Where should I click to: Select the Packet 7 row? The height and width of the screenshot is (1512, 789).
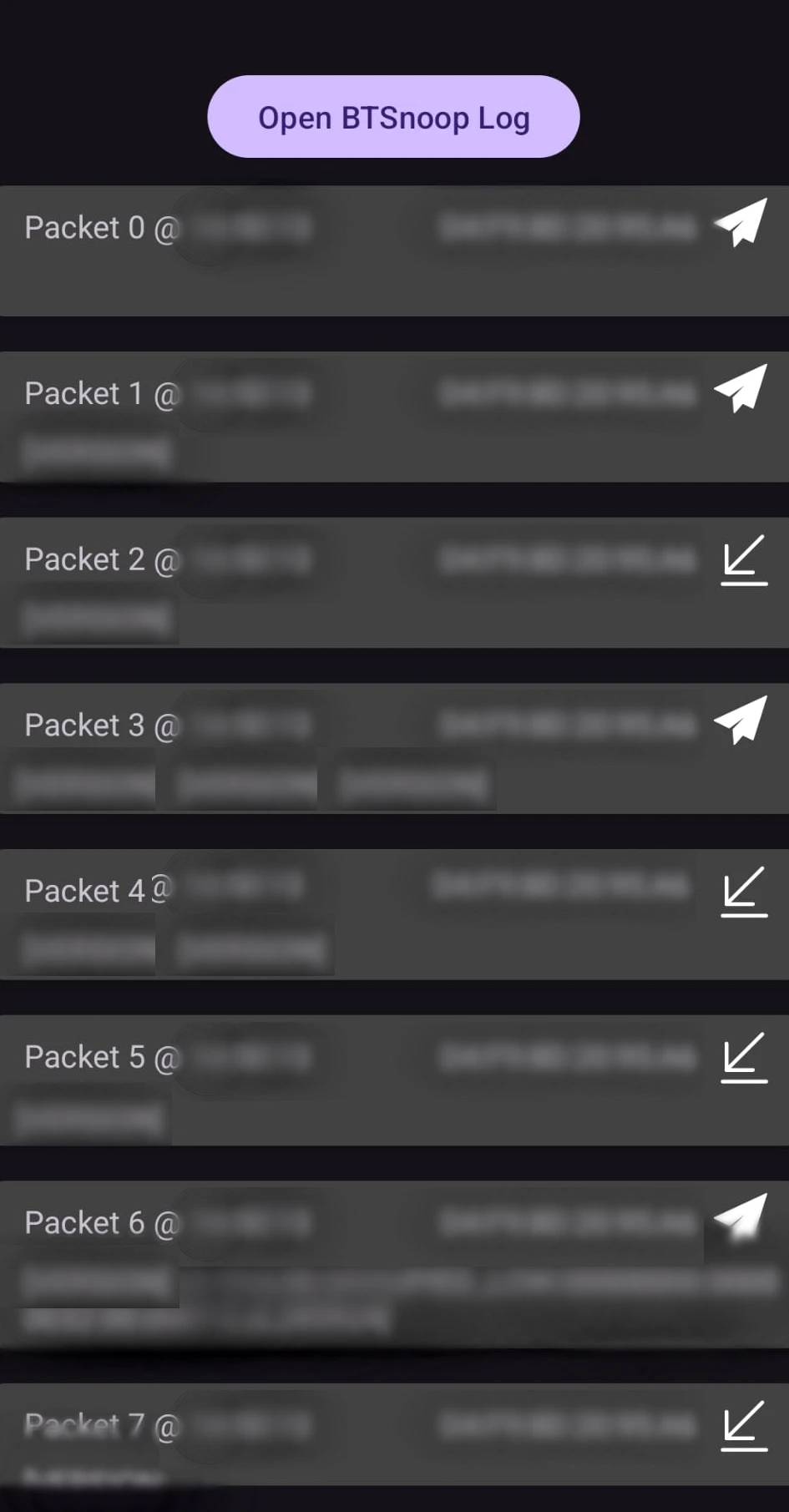[x=394, y=1434]
